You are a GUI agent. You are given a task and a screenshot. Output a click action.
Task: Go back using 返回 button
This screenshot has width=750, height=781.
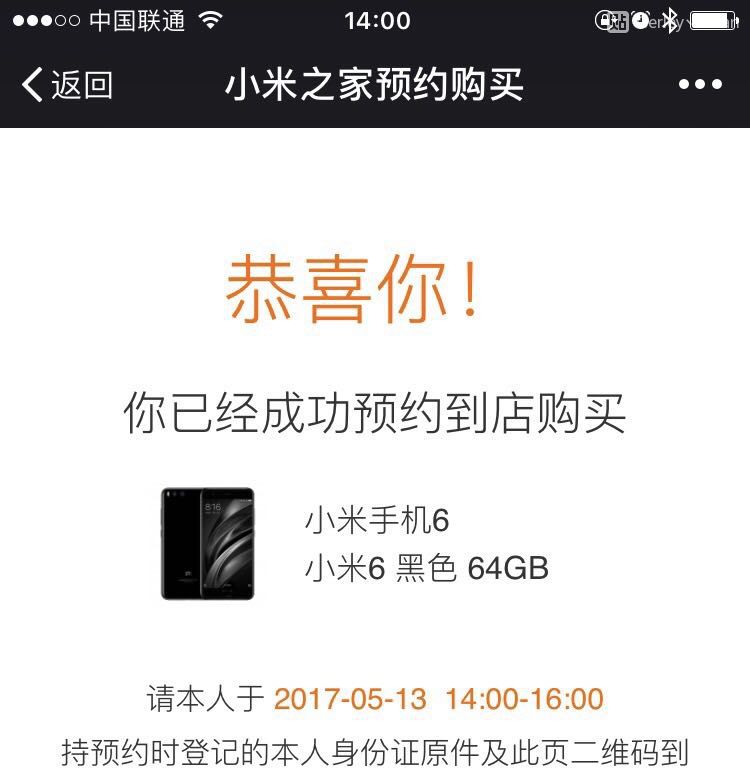67,85
